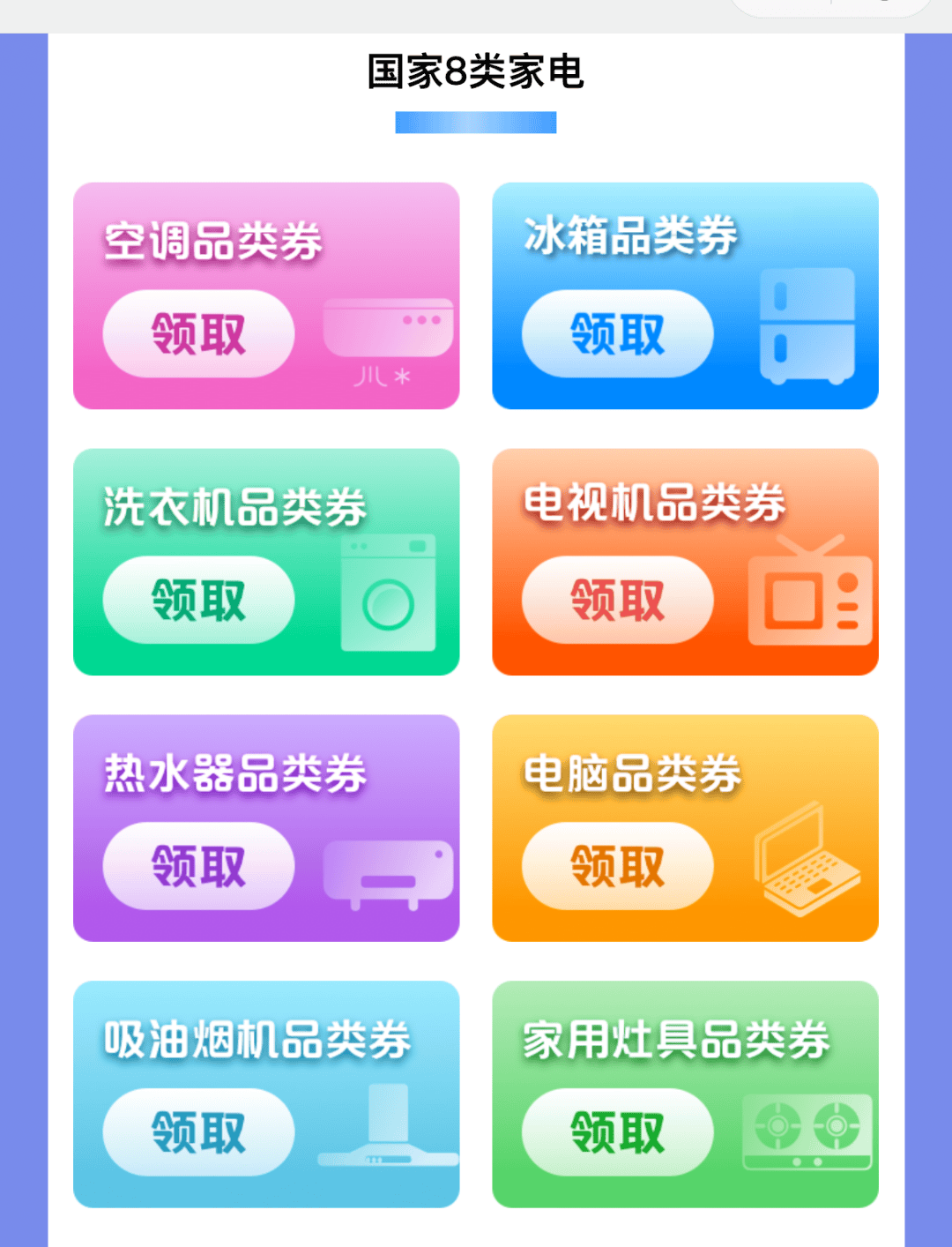Image resolution: width=952 pixels, height=1247 pixels.
Task: Receive the 电脑品类券 coupon
Action: [x=617, y=866]
